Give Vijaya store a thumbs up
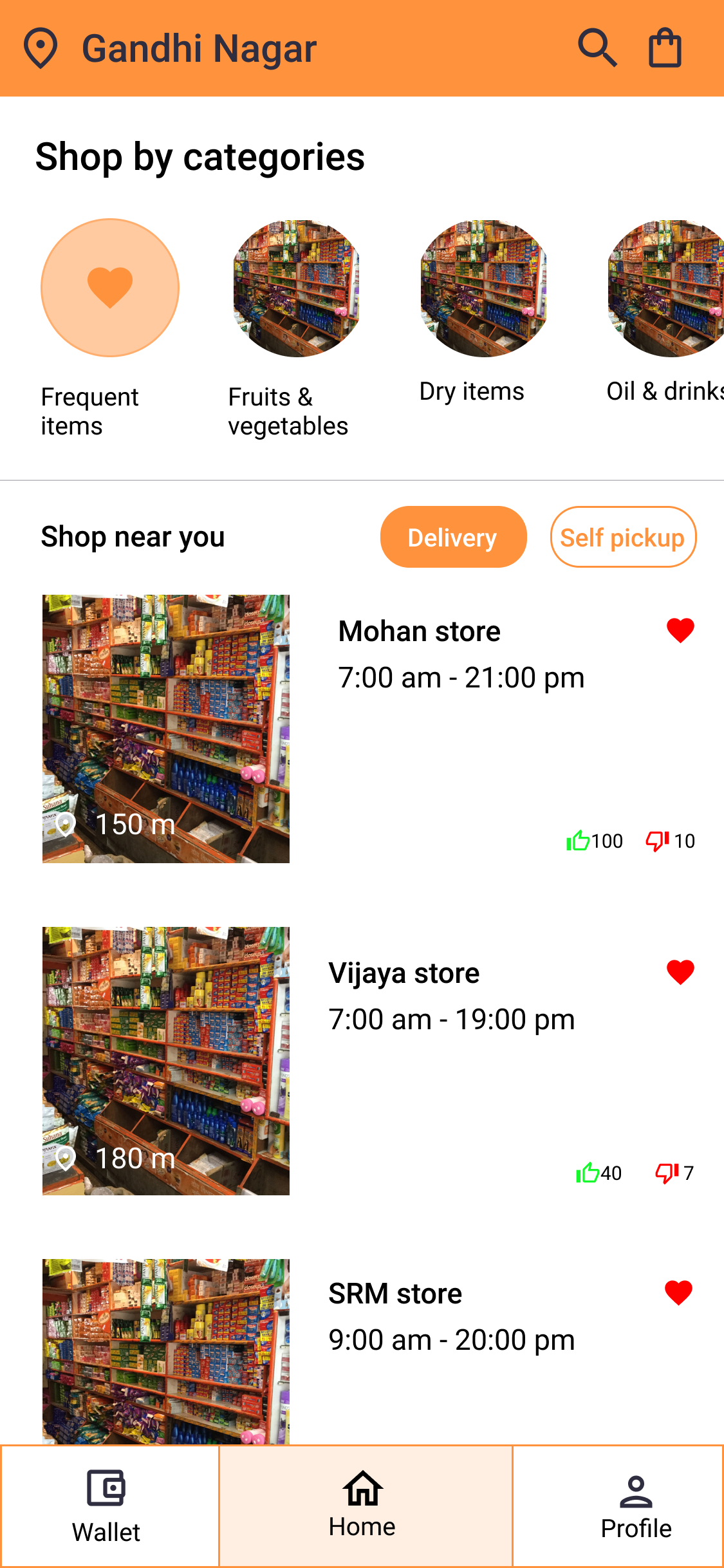Image resolution: width=724 pixels, height=1568 pixels. pyautogui.click(x=587, y=1173)
